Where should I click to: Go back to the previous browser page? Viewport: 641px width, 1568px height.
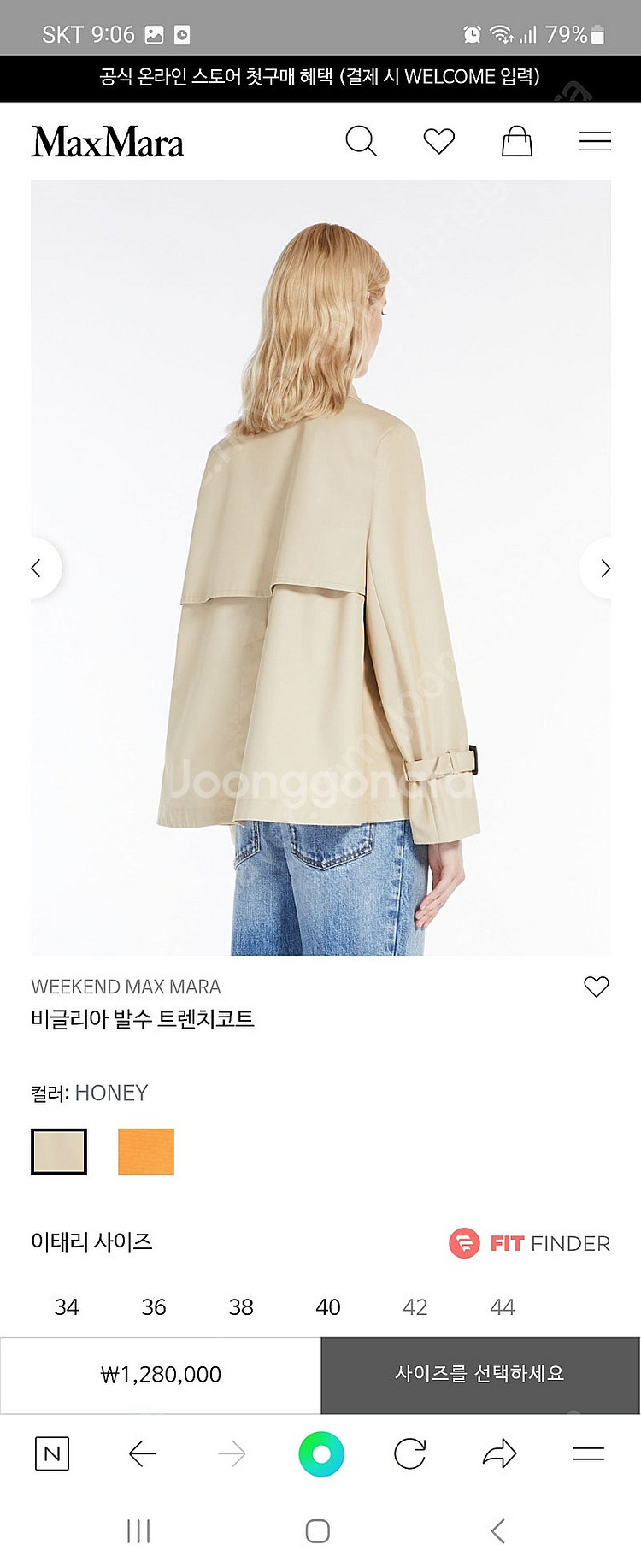point(142,1453)
